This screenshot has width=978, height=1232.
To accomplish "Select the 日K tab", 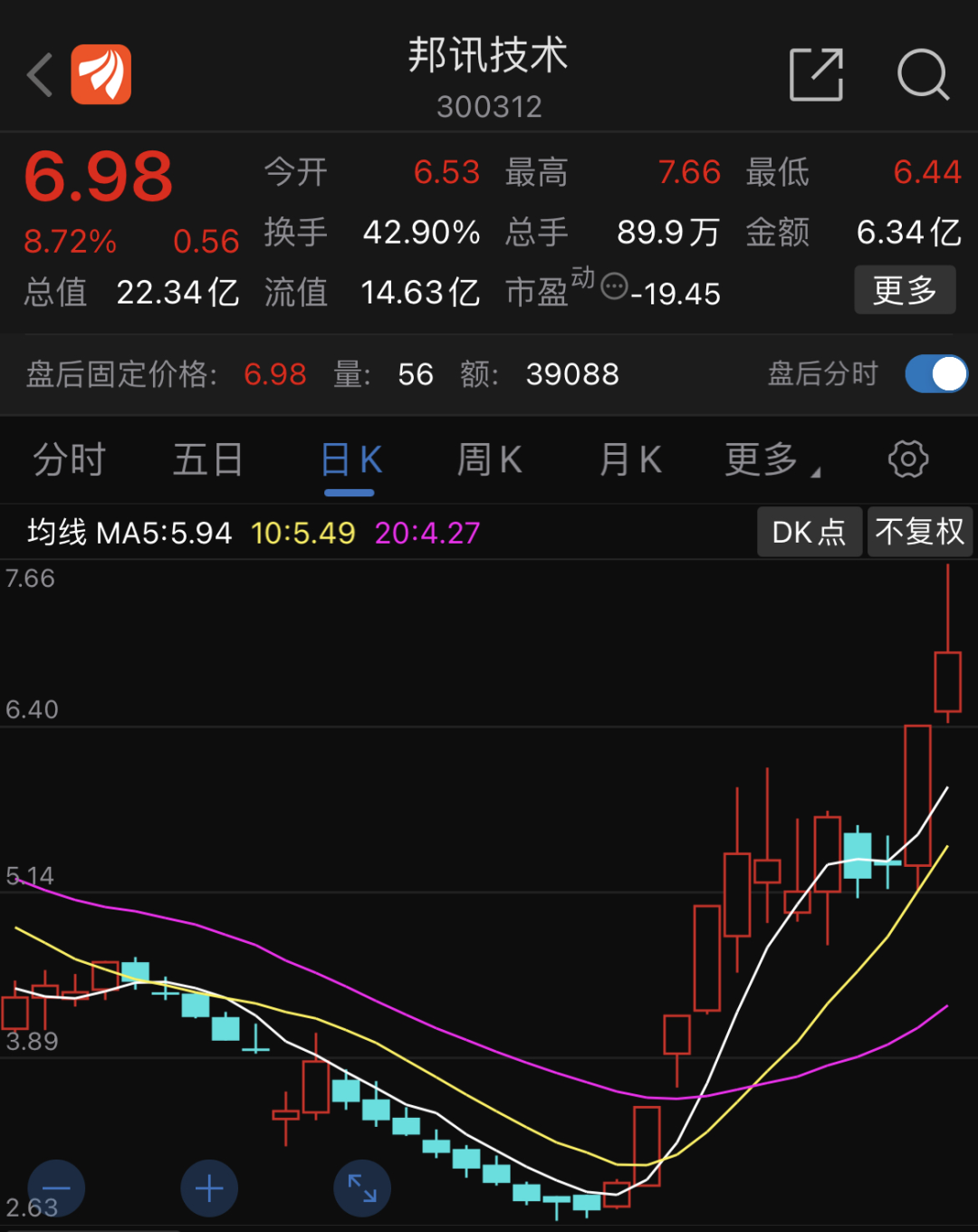I will click(x=351, y=460).
